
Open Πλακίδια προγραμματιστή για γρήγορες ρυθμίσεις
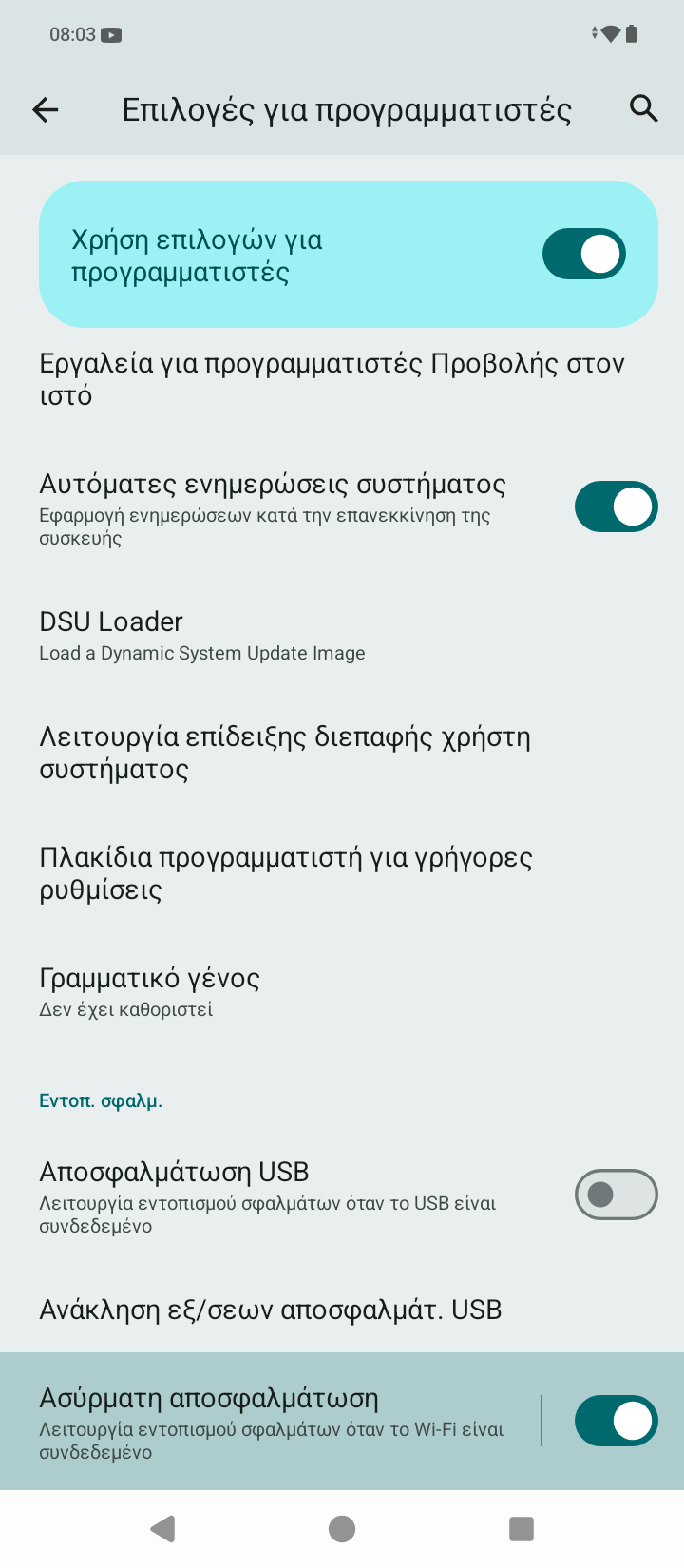(x=285, y=873)
